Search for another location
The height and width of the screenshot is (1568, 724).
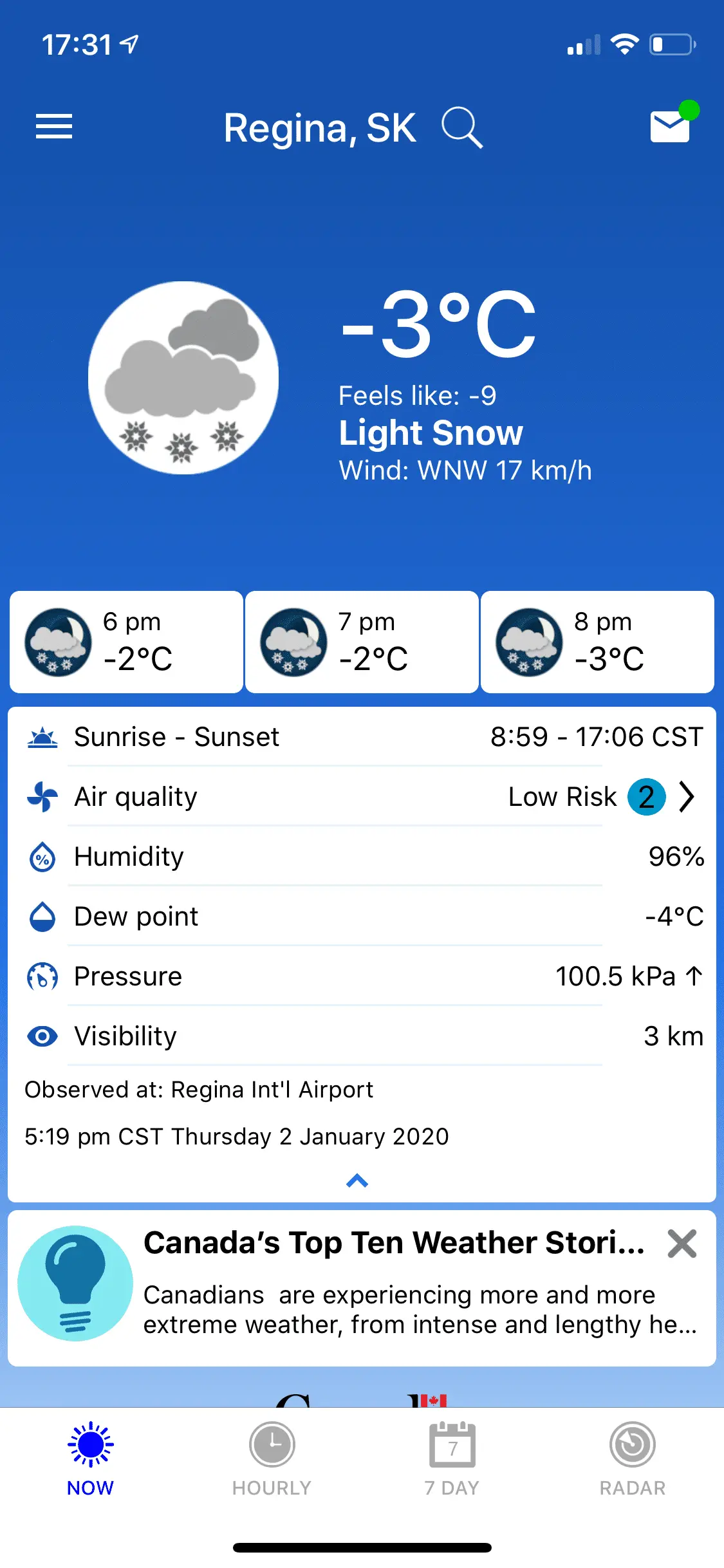461,127
